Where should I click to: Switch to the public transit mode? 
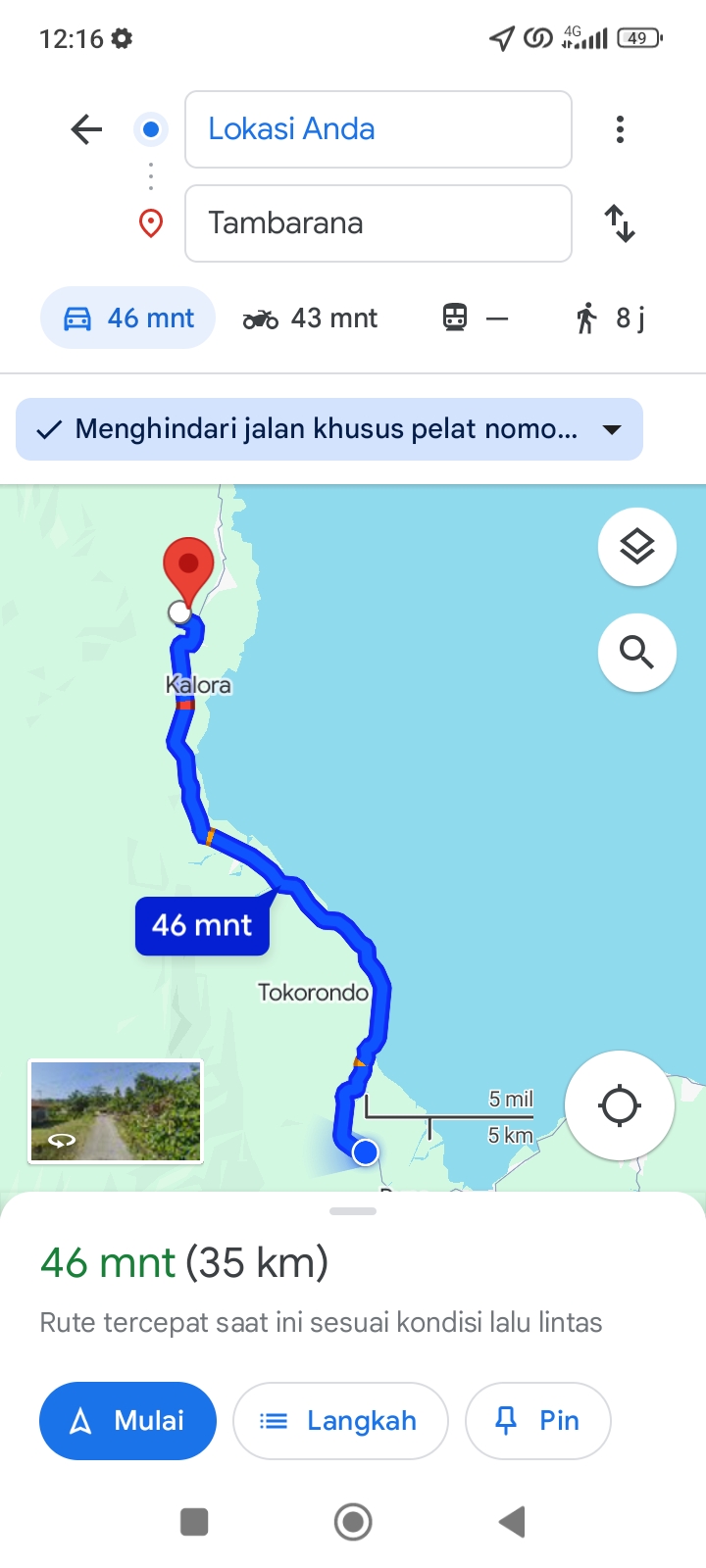[x=476, y=318]
